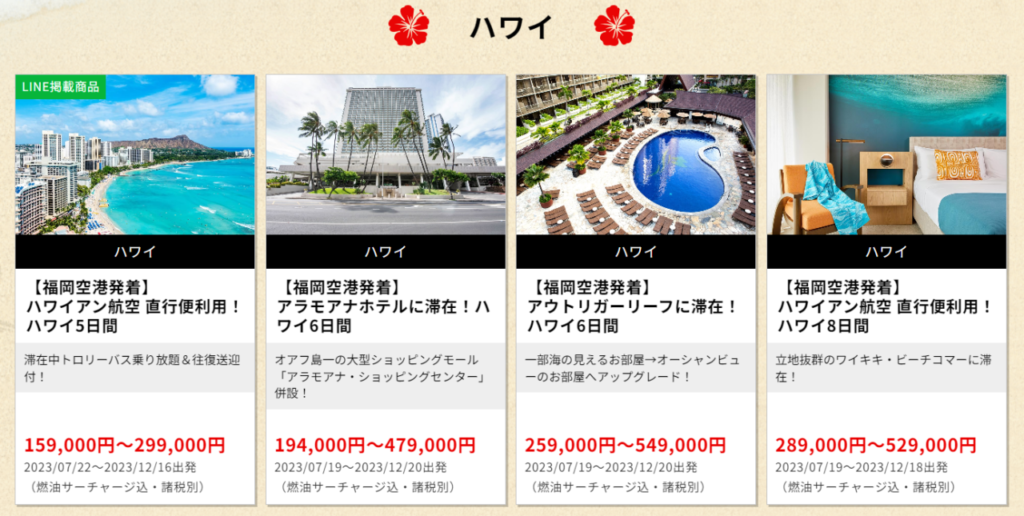Open the Hawaiian Airlines Hawaii 8-day tour card
The image size is (1024, 516).
pos(886,305)
